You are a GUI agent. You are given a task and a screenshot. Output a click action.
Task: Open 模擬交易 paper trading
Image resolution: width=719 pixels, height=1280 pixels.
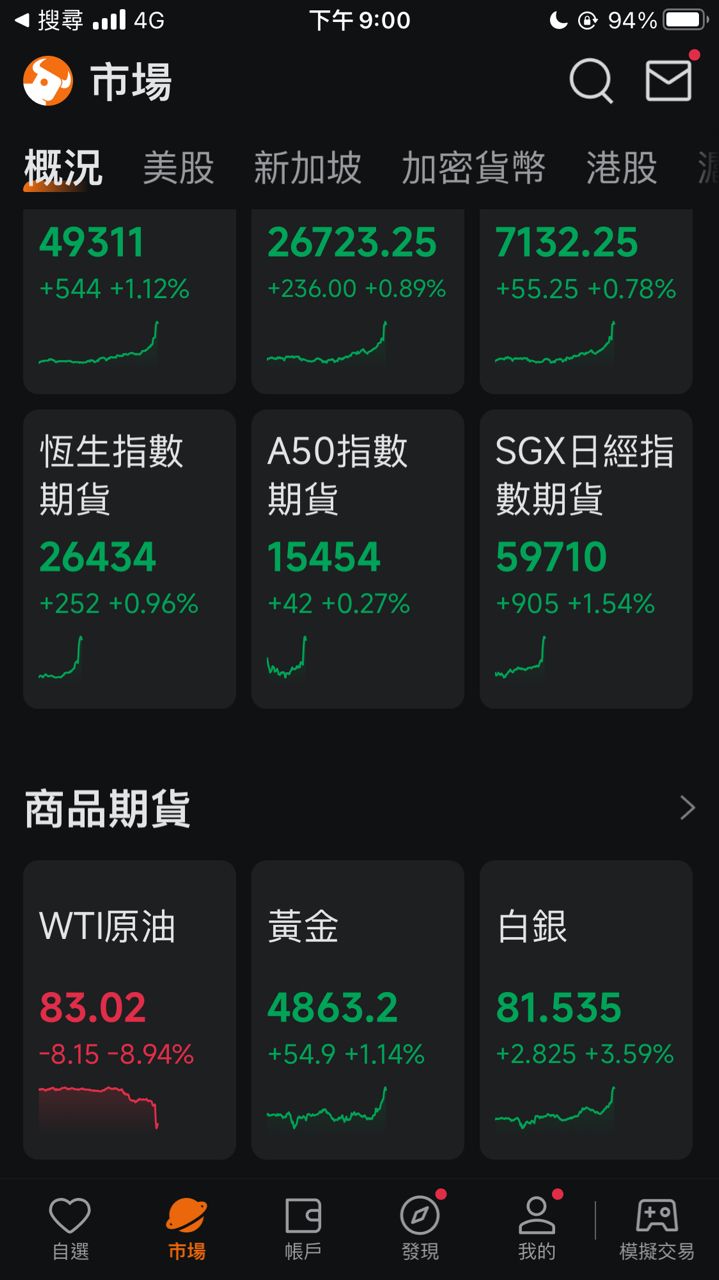[x=657, y=1229]
